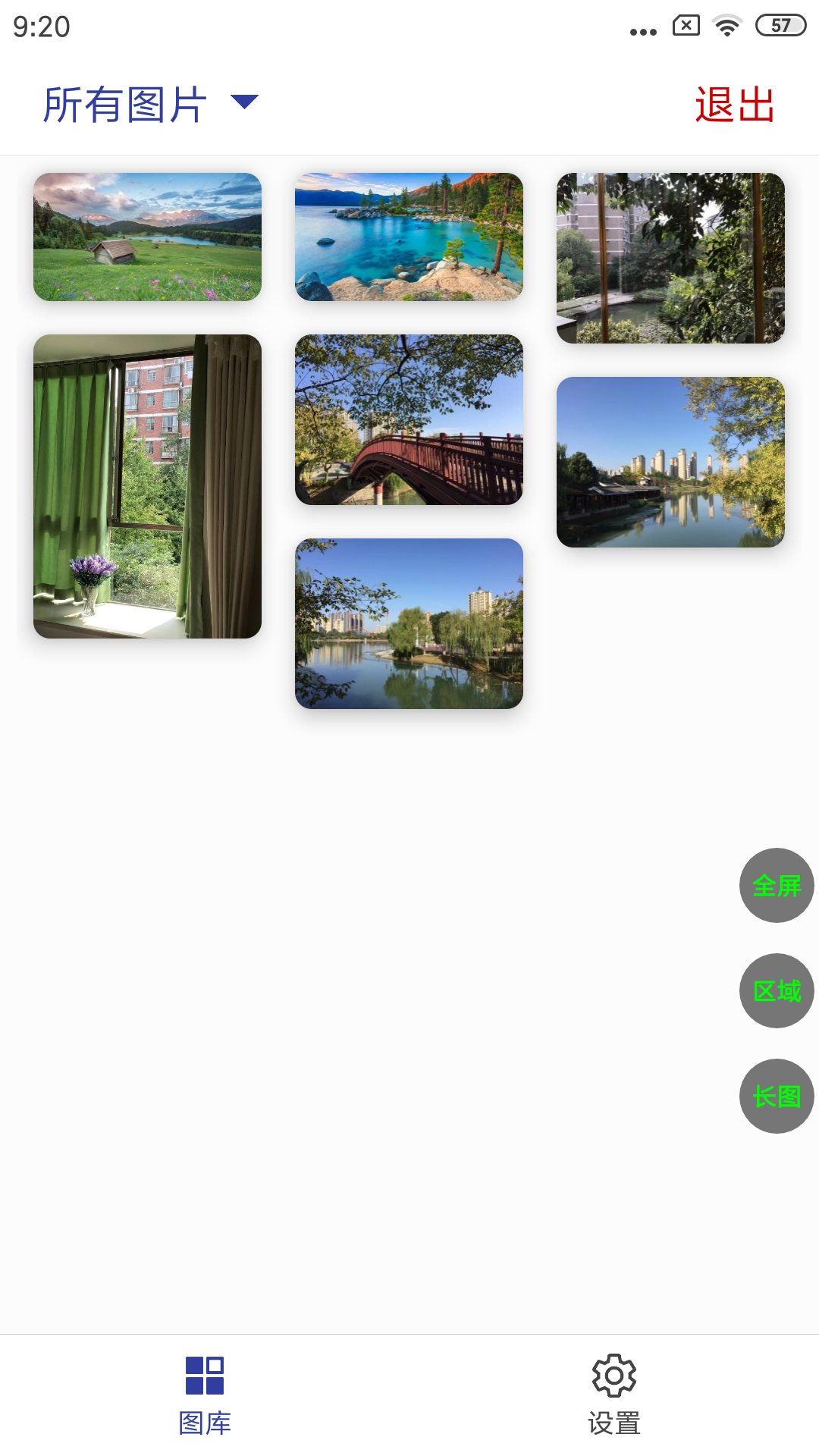
Task: Open the skyline reflected in river photo
Action: click(x=670, y=462)
